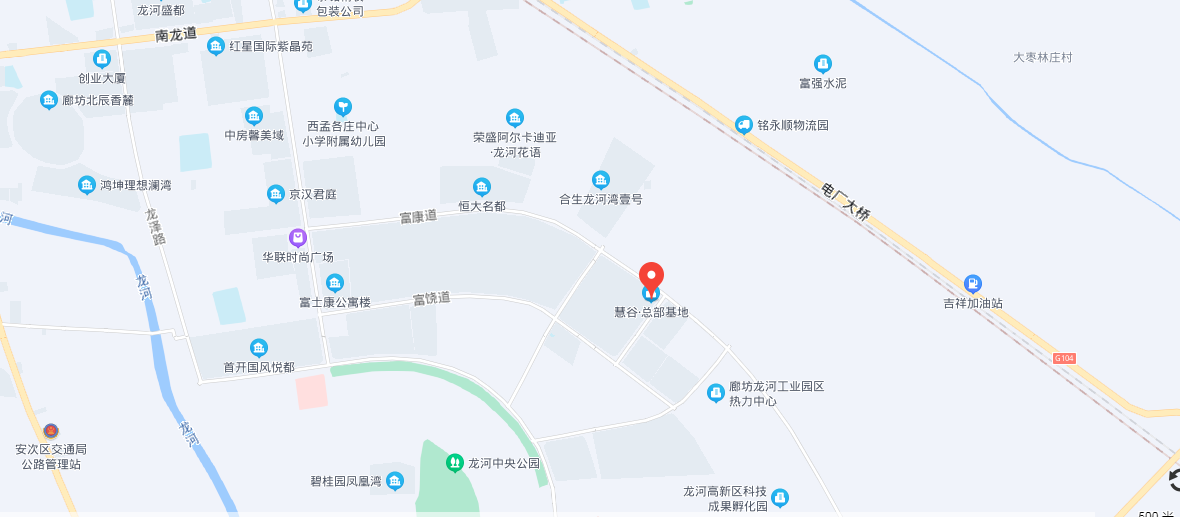1180x517 pixels.
Task: Tap the 龙河中央公园 park marker
Action: 454,463
